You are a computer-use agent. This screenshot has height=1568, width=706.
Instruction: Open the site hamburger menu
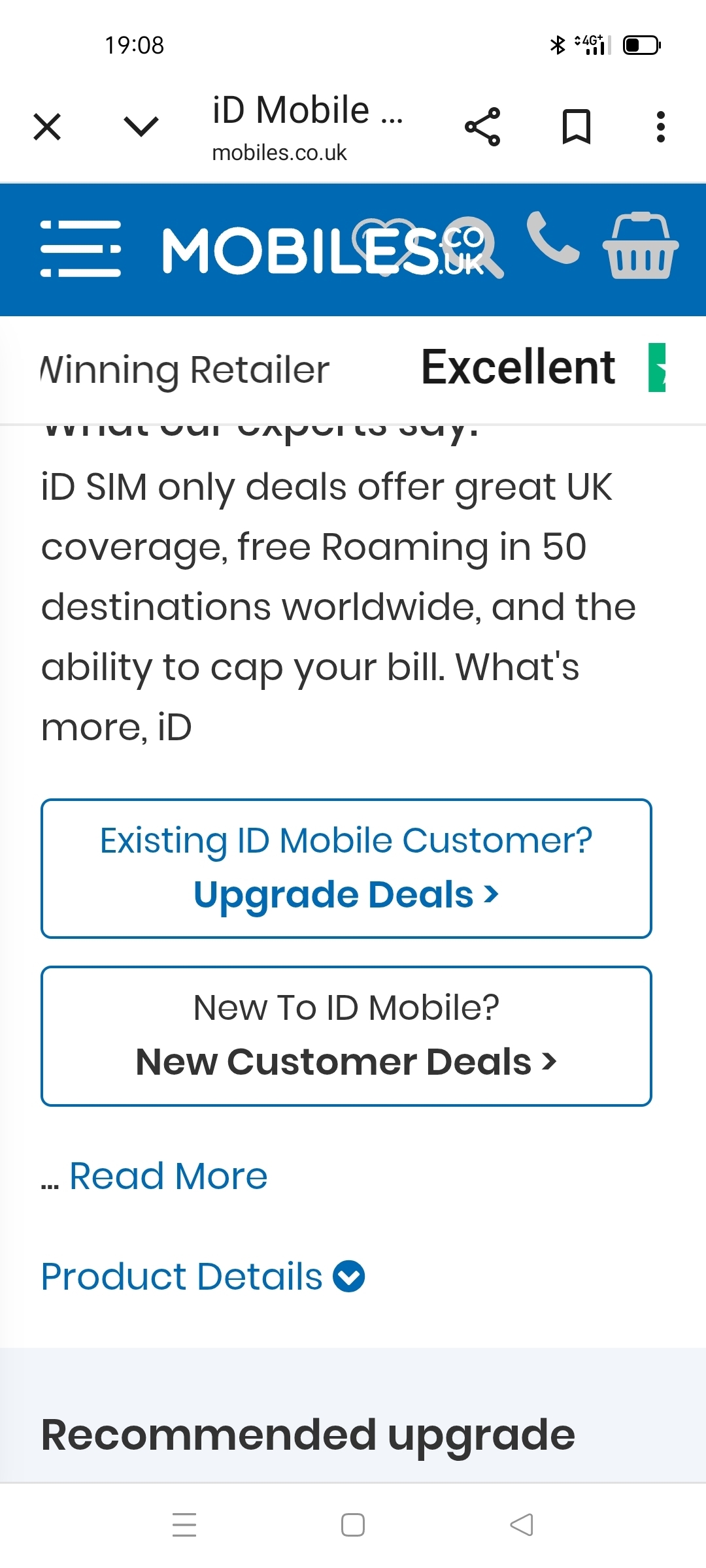tap(80, 249)
